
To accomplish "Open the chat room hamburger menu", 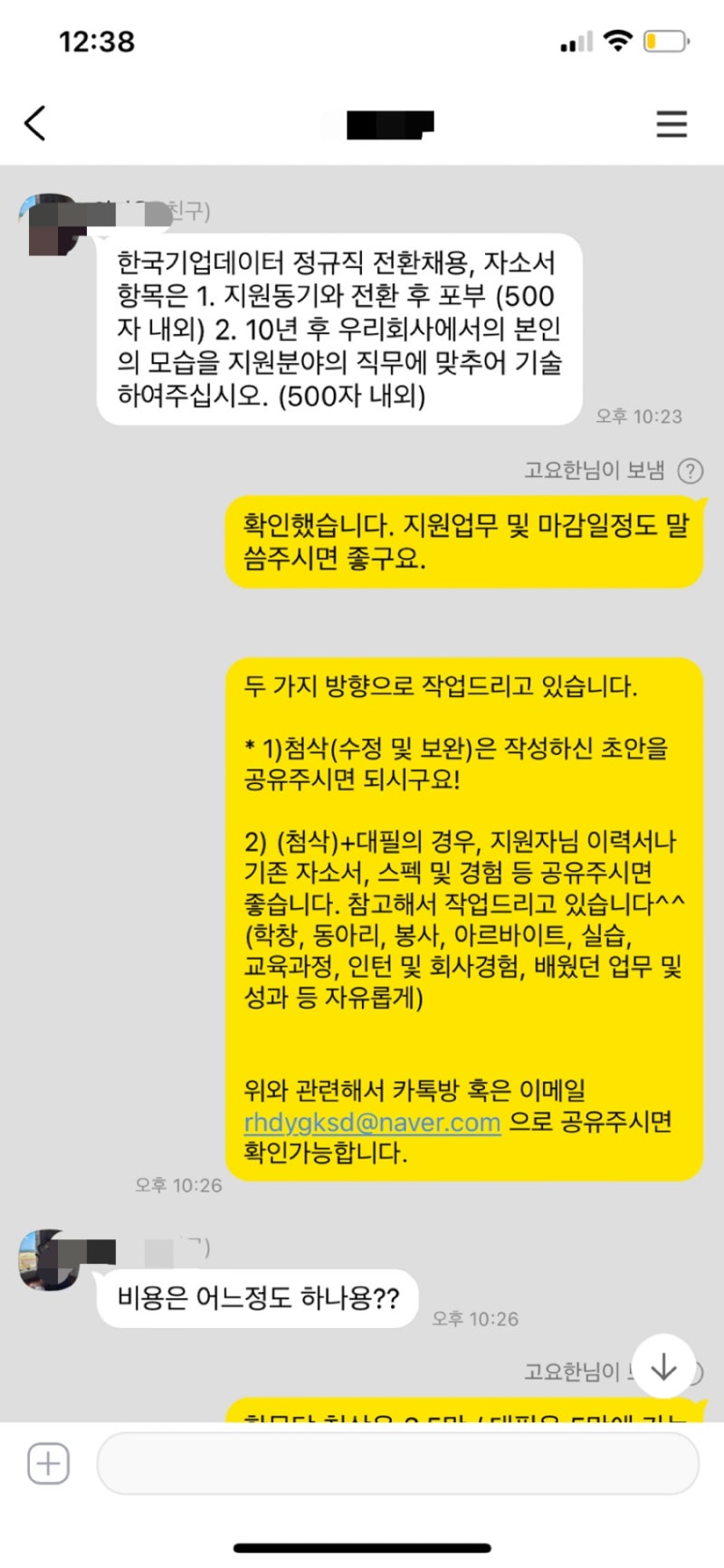I will 672,123.
